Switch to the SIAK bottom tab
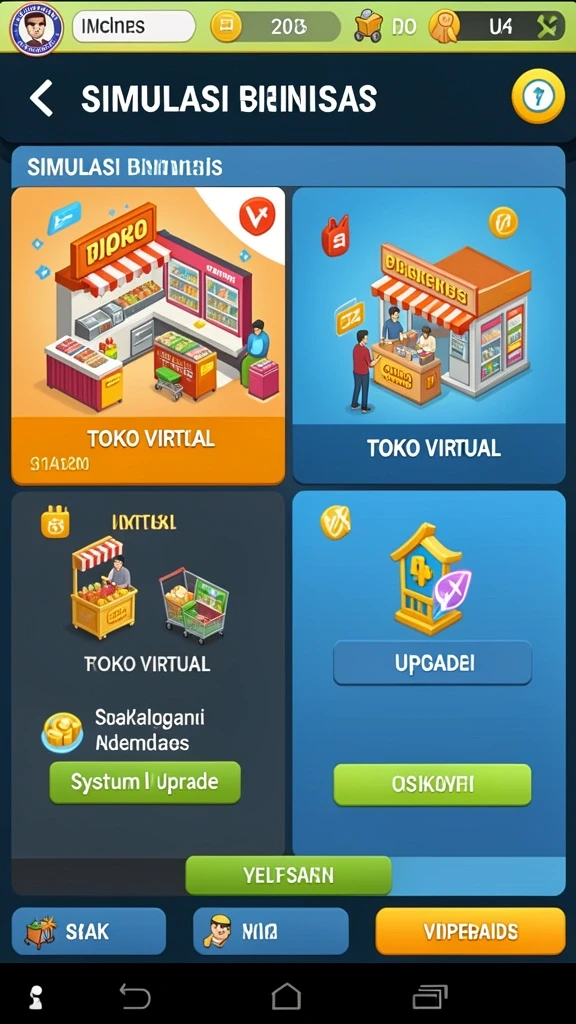Image resolution: width=576 pixels, height=1024 pixels. pyautogui.click(x=89, y=931)
